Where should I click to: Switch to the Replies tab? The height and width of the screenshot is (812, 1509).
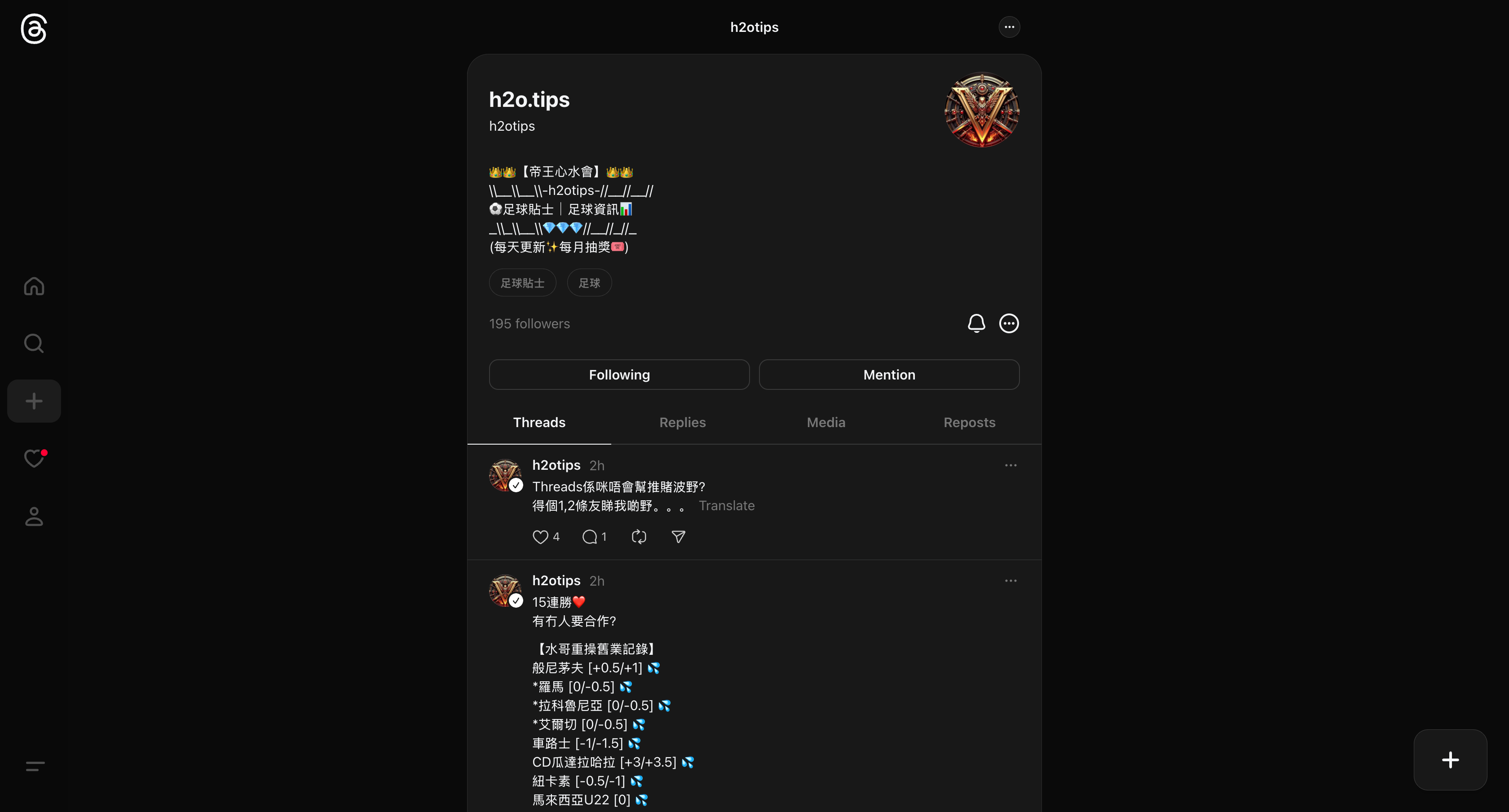coord(683,423)
